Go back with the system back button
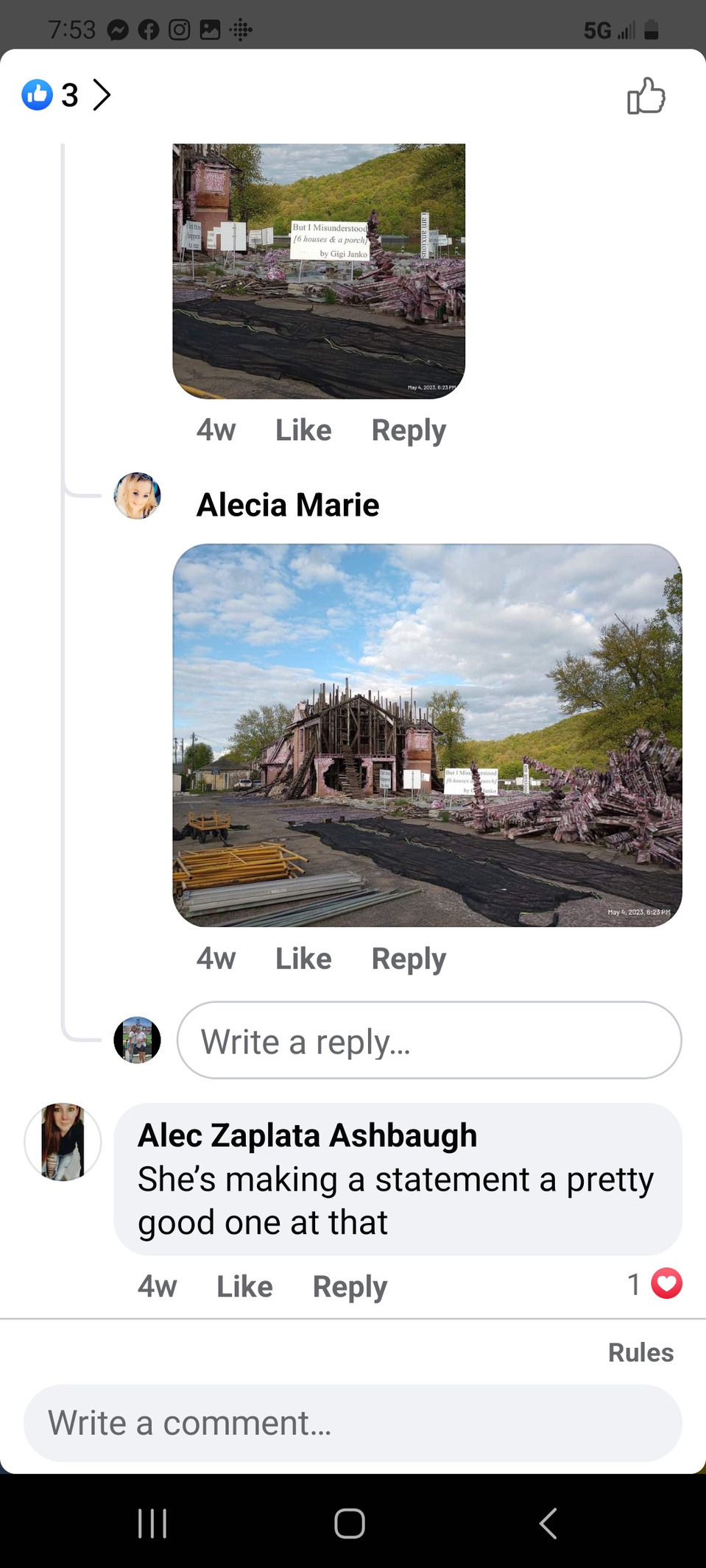The image size is (706, 1568). [x=548, y=1523]
